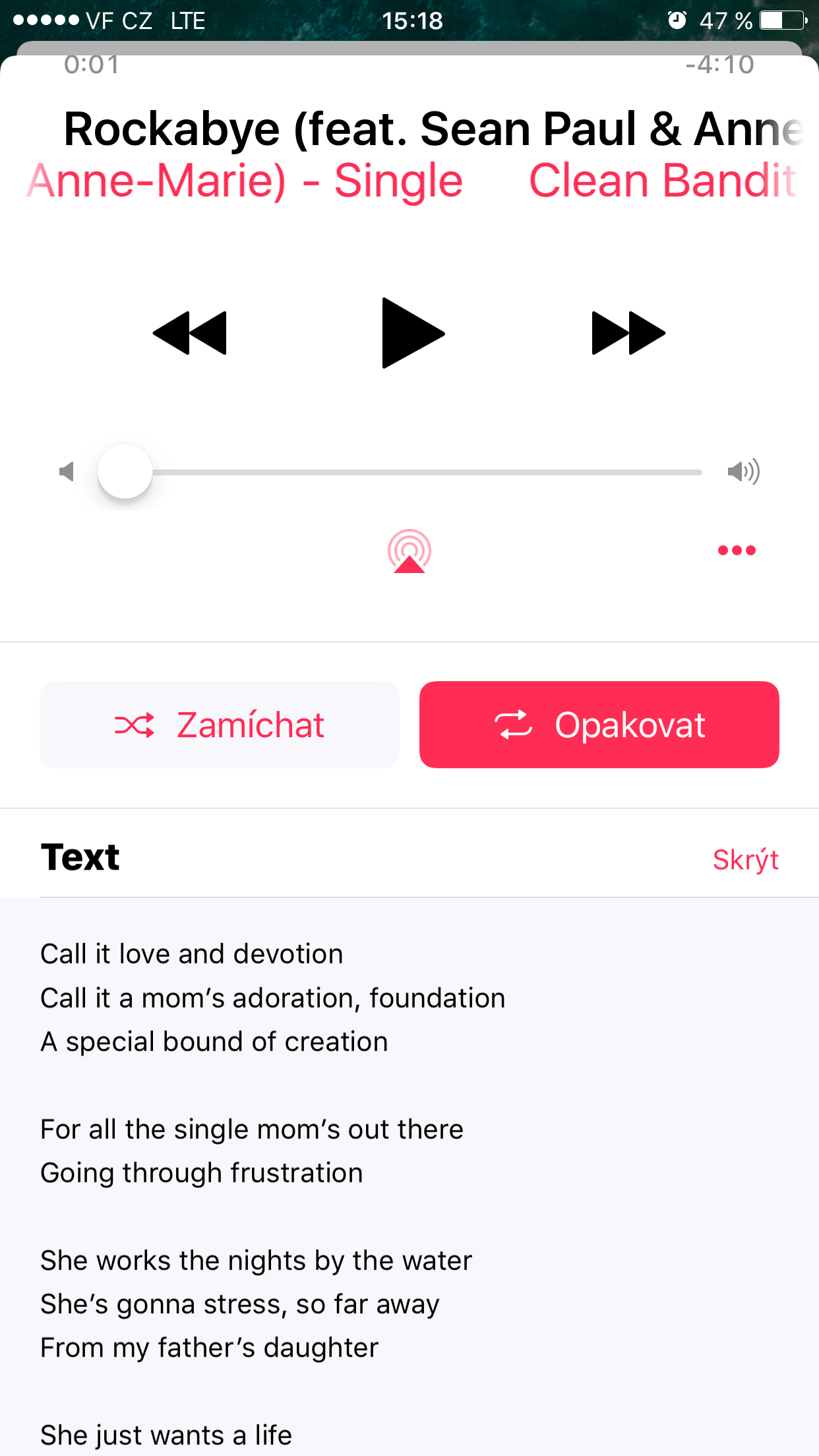Viewport: 819px width, 1456px height.
Task: Hide lyrics using Skrýt
Action: 745,860
